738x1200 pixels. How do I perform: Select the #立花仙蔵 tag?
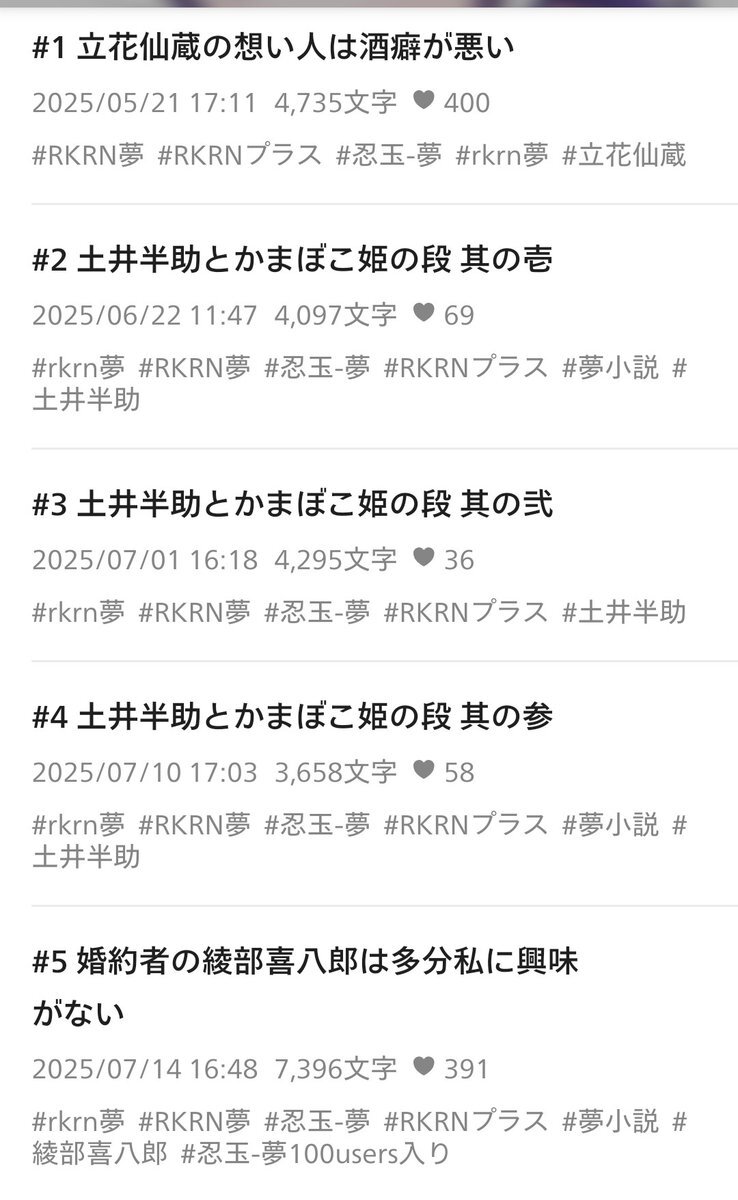[624, 155]
